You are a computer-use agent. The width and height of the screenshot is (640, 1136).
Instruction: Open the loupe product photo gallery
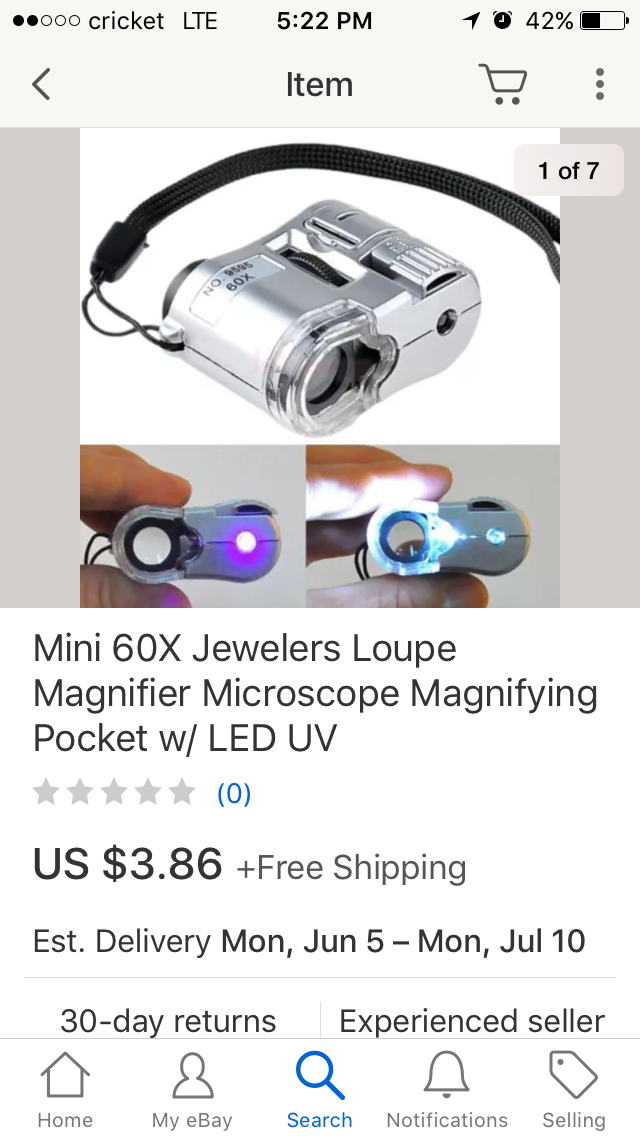click(x=320, y=368)
